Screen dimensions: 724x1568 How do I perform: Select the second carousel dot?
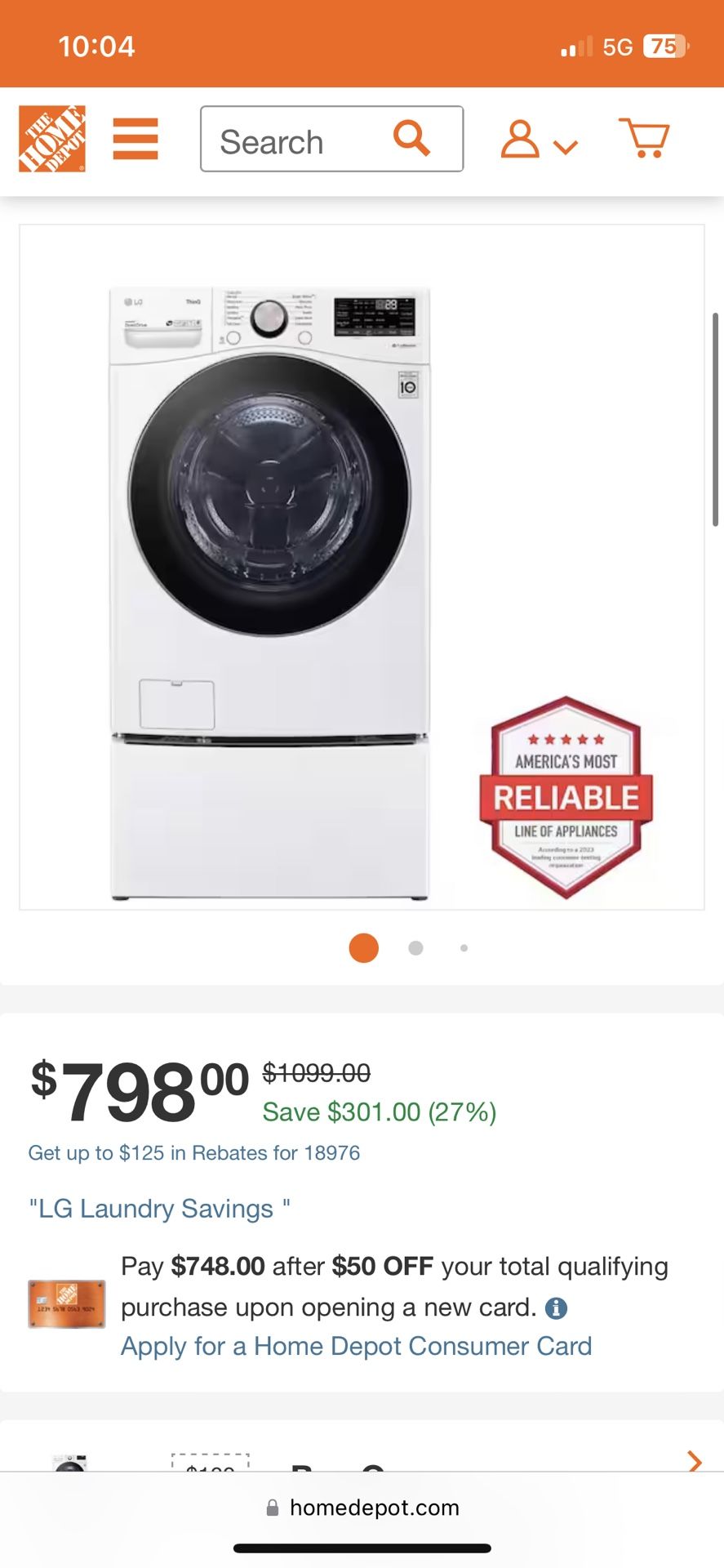coord(415,948)
